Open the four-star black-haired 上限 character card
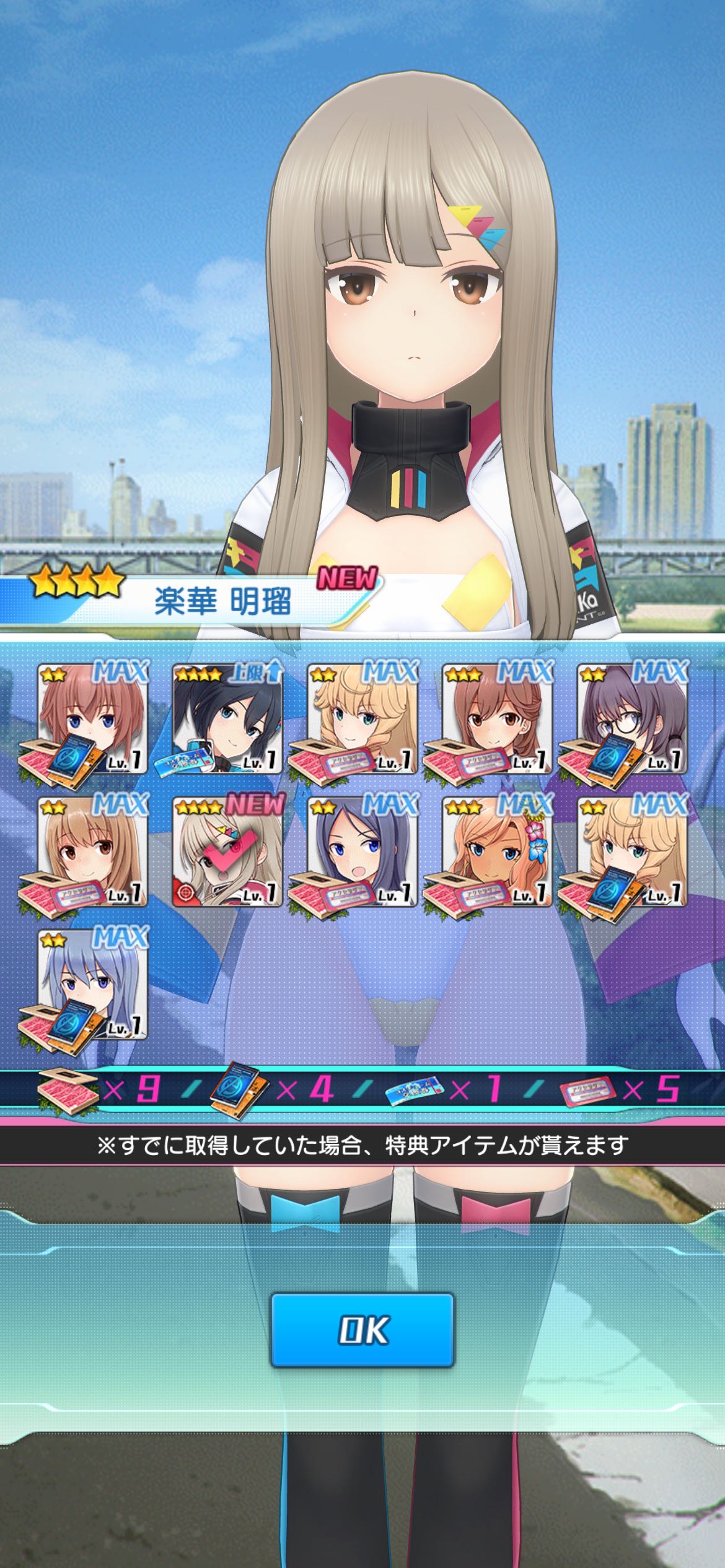Image resolution: width=725 pixels, height=1568 pixels. 227,718
